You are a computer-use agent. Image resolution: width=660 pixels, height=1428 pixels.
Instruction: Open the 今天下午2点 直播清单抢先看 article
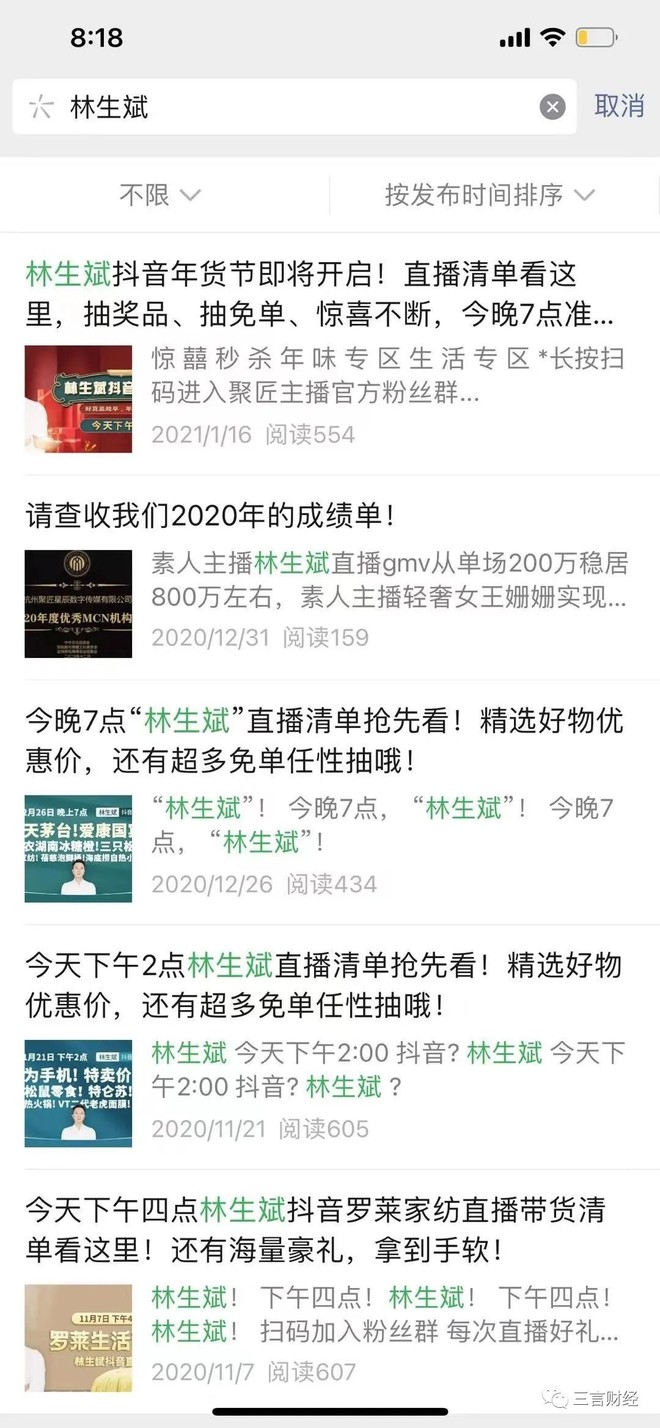(x=320, y=984)
